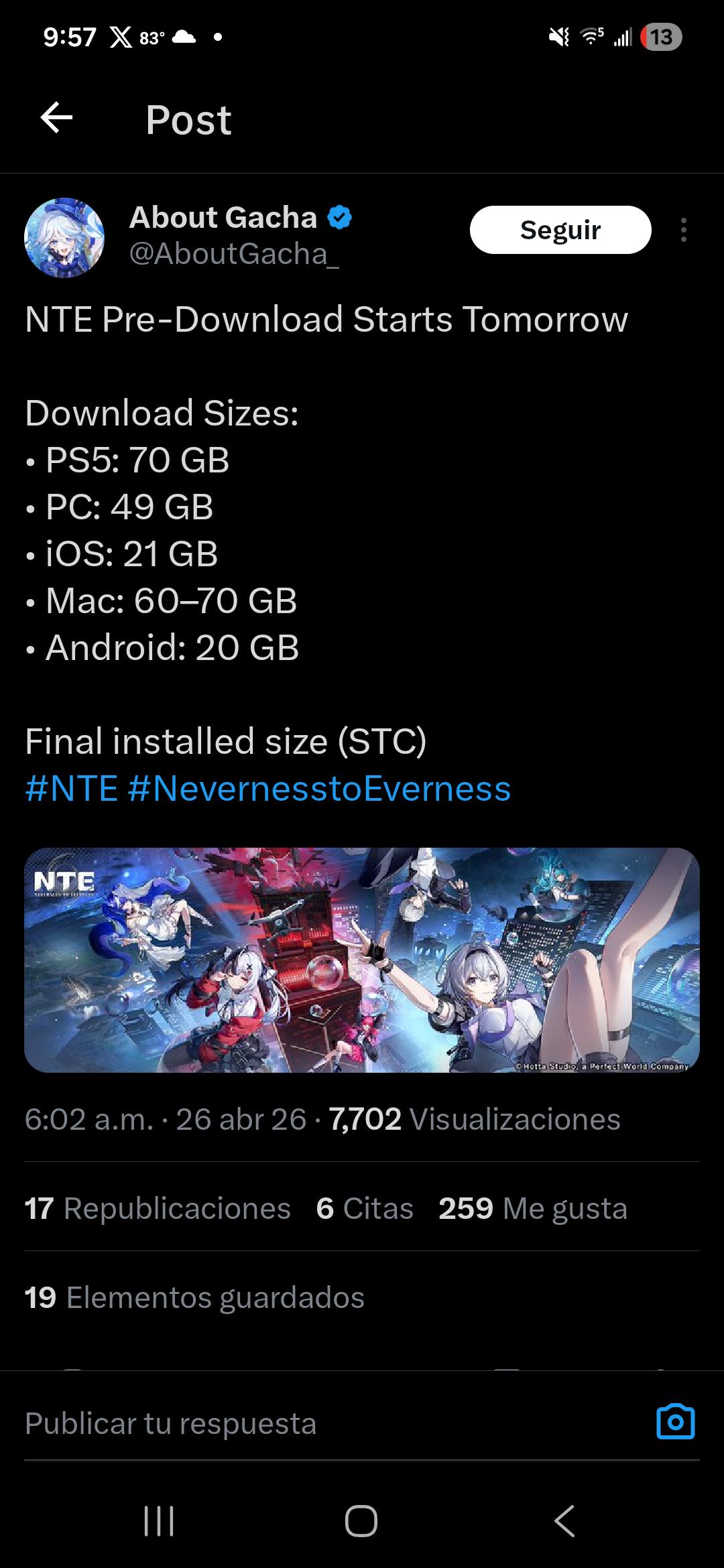The width and height of the screenshot is (724, 1568).
Task: View the 17 Republicaciones list
Action: point(158,1208)
